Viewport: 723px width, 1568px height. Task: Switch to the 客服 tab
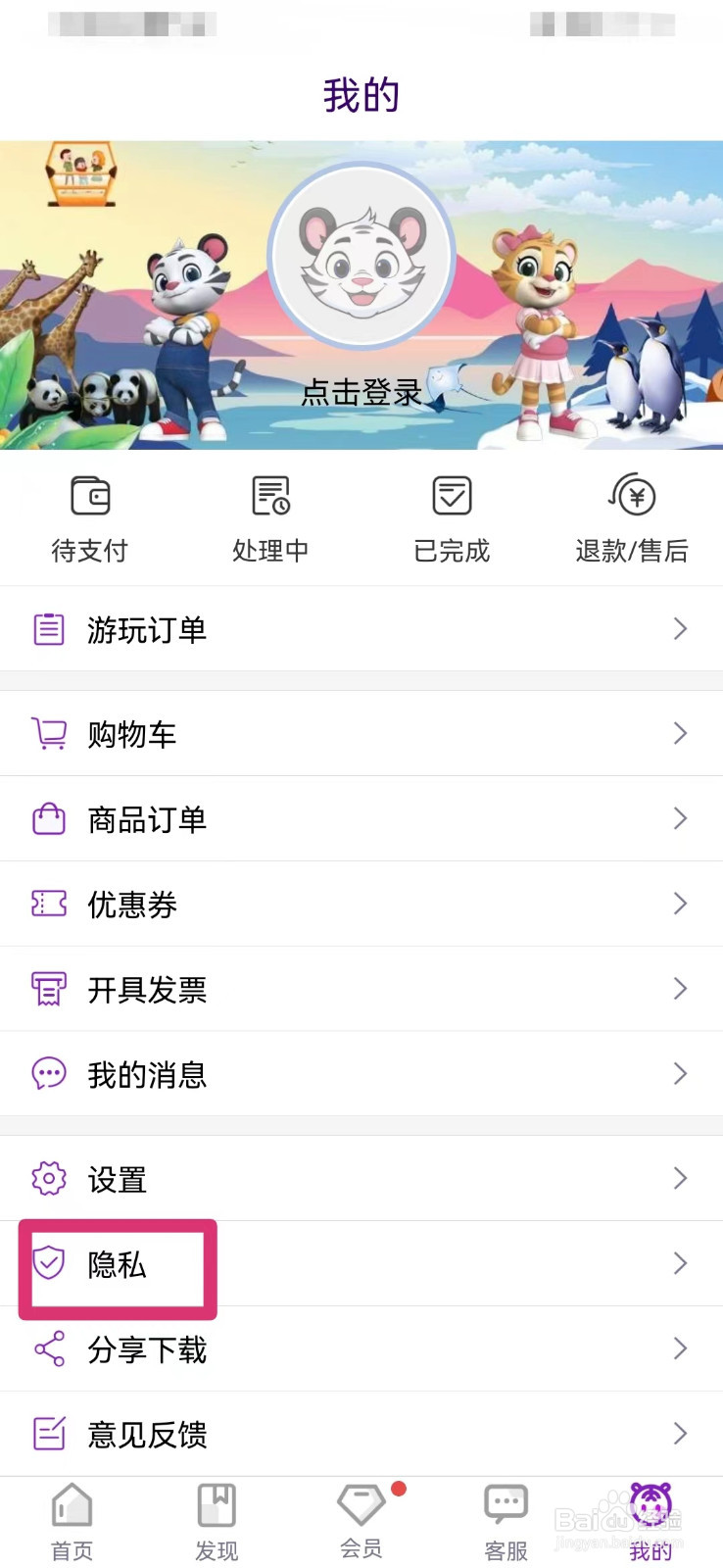pyautogui.click(x=506, y=1522)
